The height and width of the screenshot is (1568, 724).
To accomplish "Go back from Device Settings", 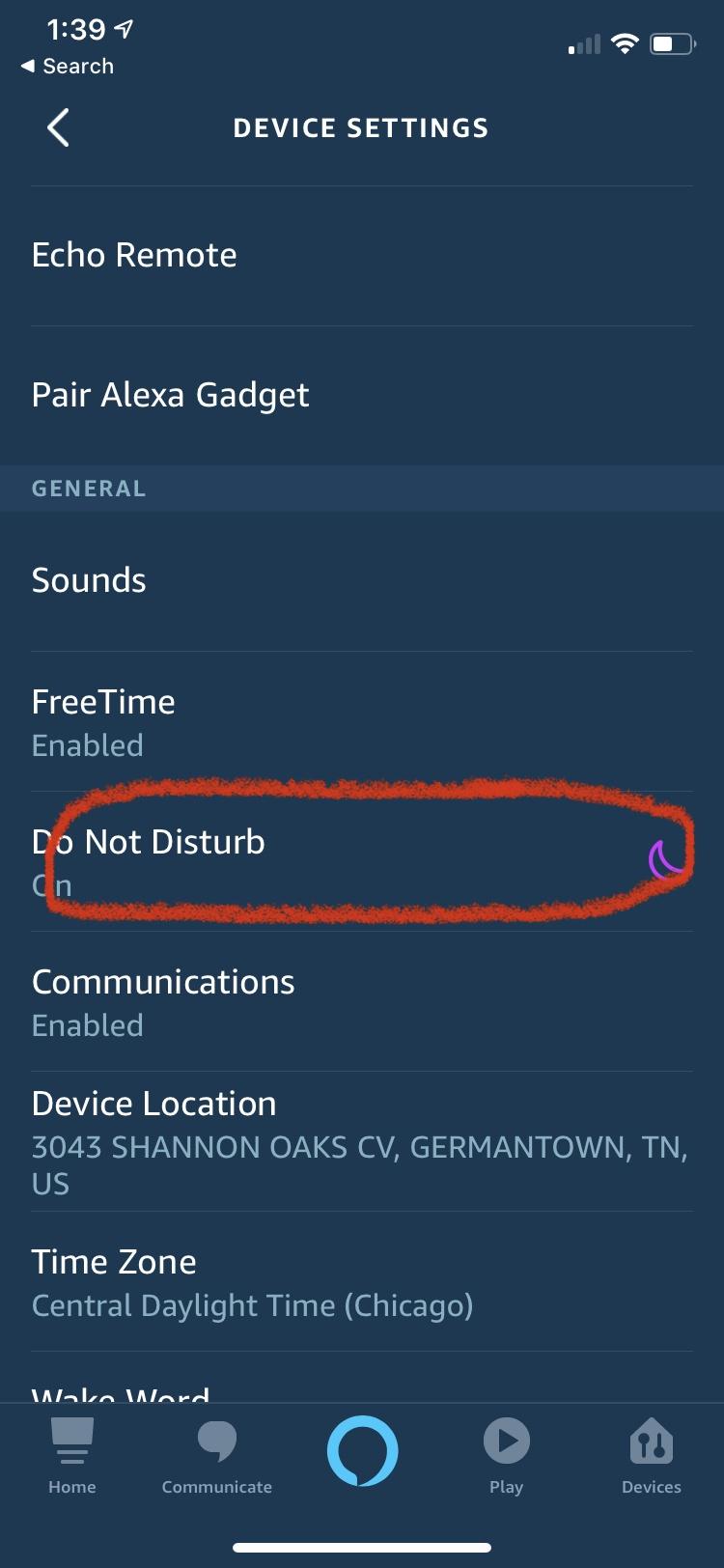I will (59, 127).
